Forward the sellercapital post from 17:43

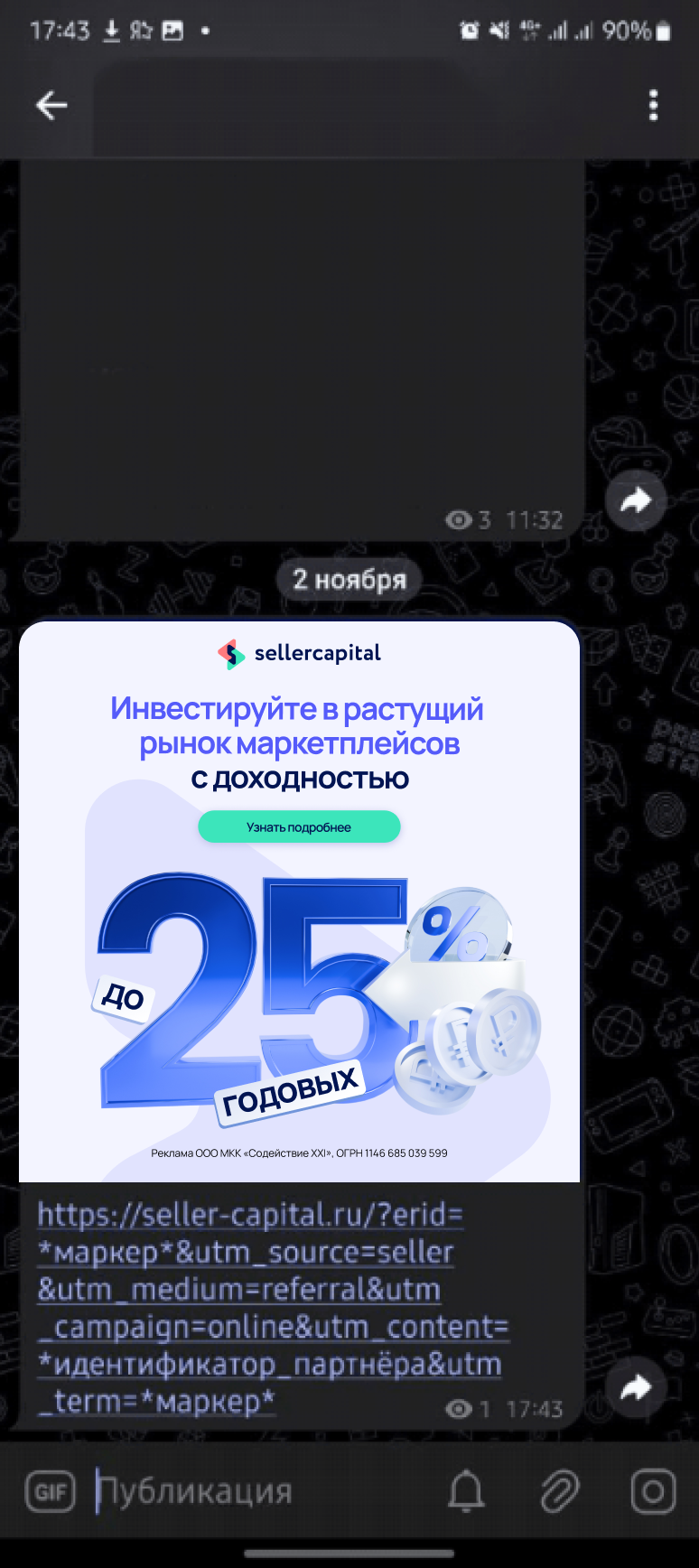point(636,1387)
